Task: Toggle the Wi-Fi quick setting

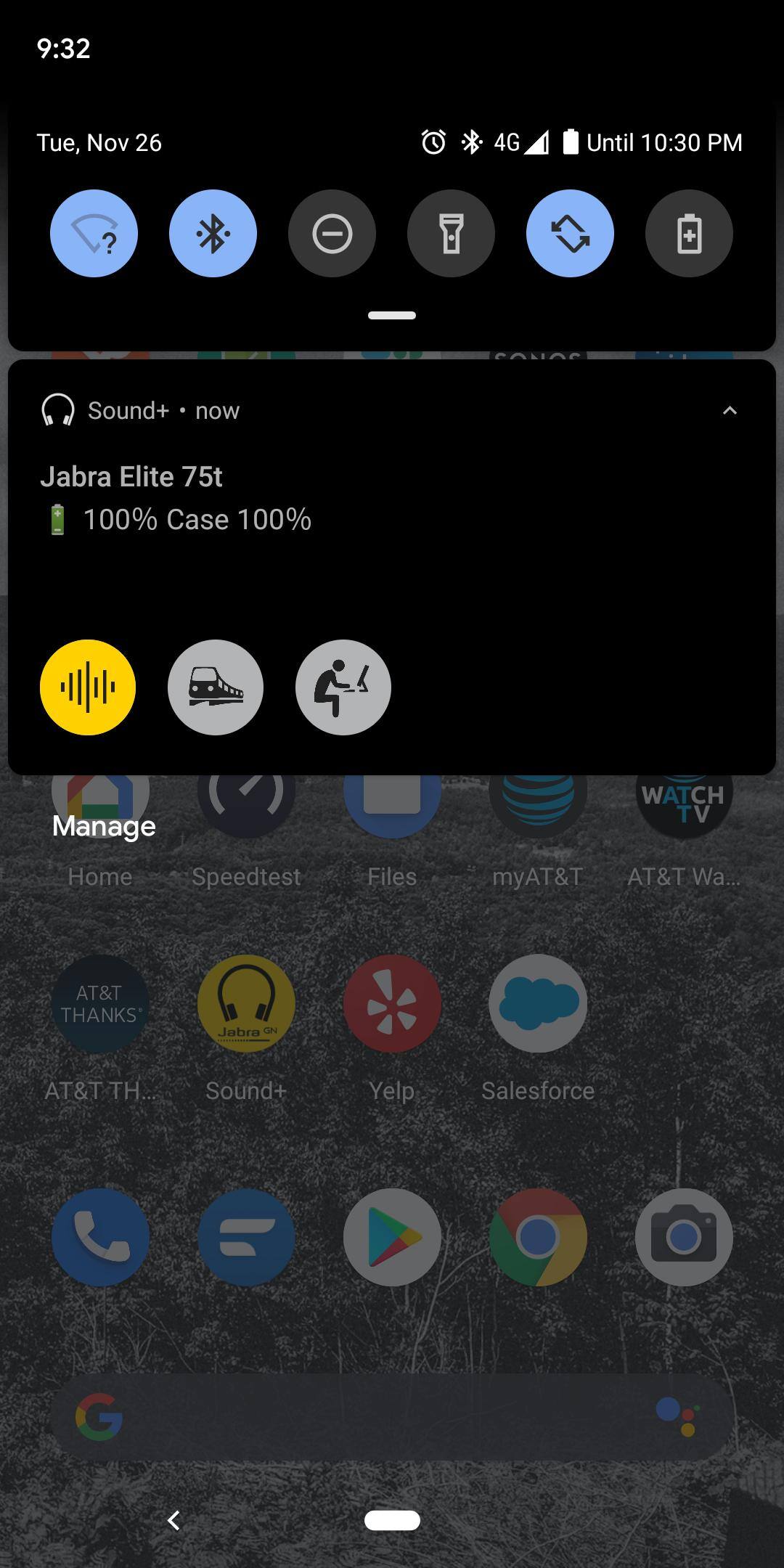Action: coord(94,234)
